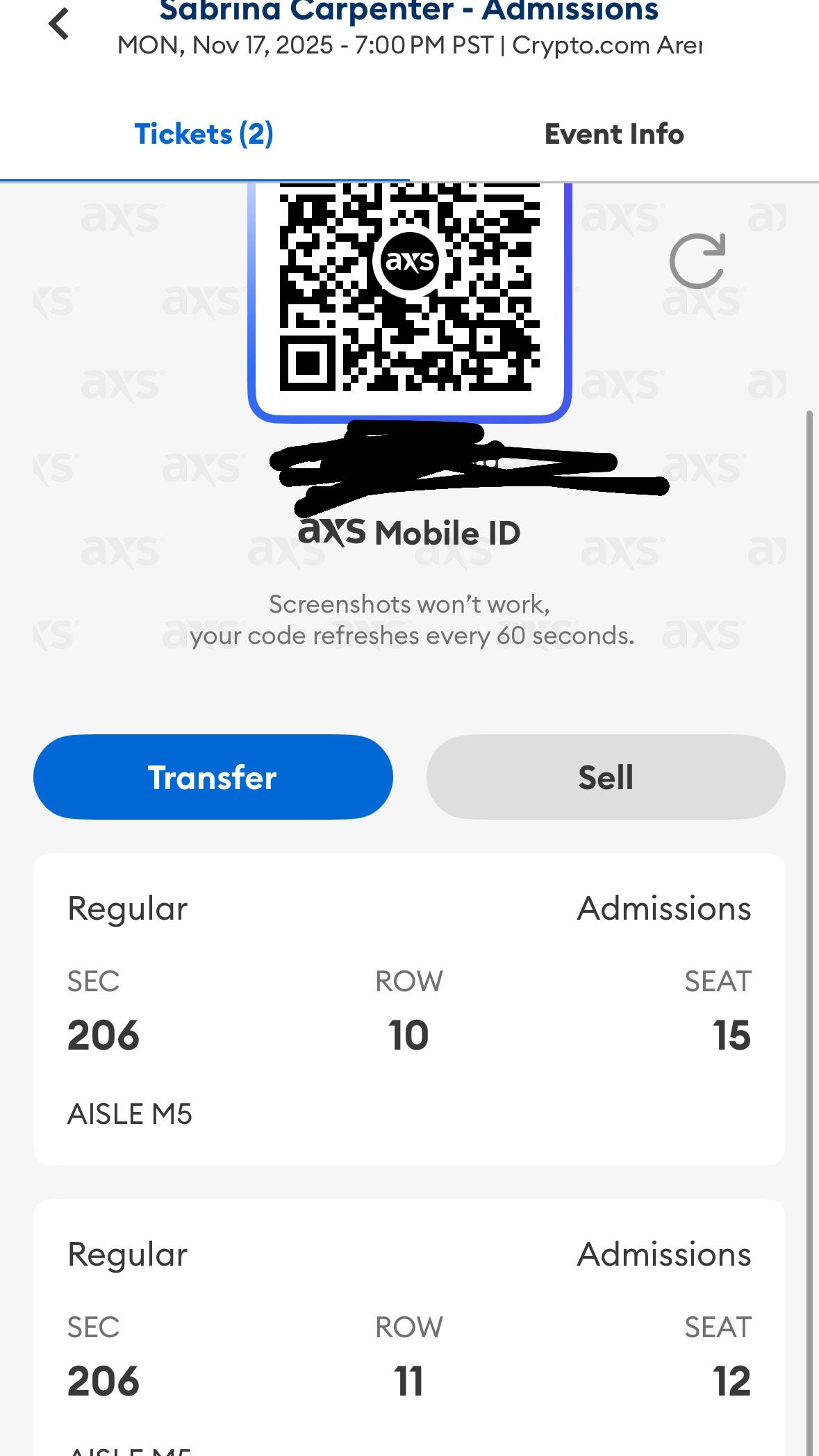
Task: Select the Tickets (2) tab
Action: [x=204, y=134]
